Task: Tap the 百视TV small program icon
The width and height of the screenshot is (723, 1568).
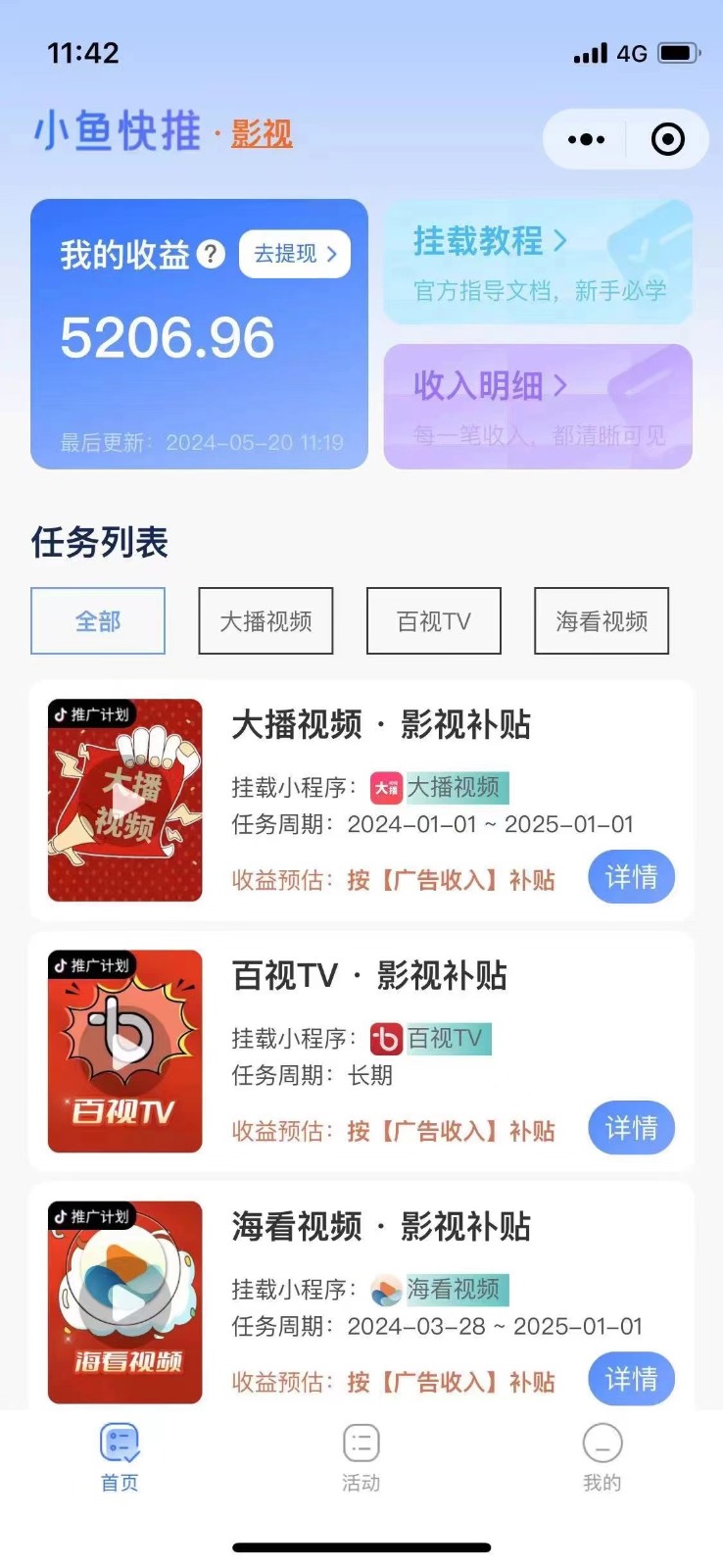Action: [385, 1039]
